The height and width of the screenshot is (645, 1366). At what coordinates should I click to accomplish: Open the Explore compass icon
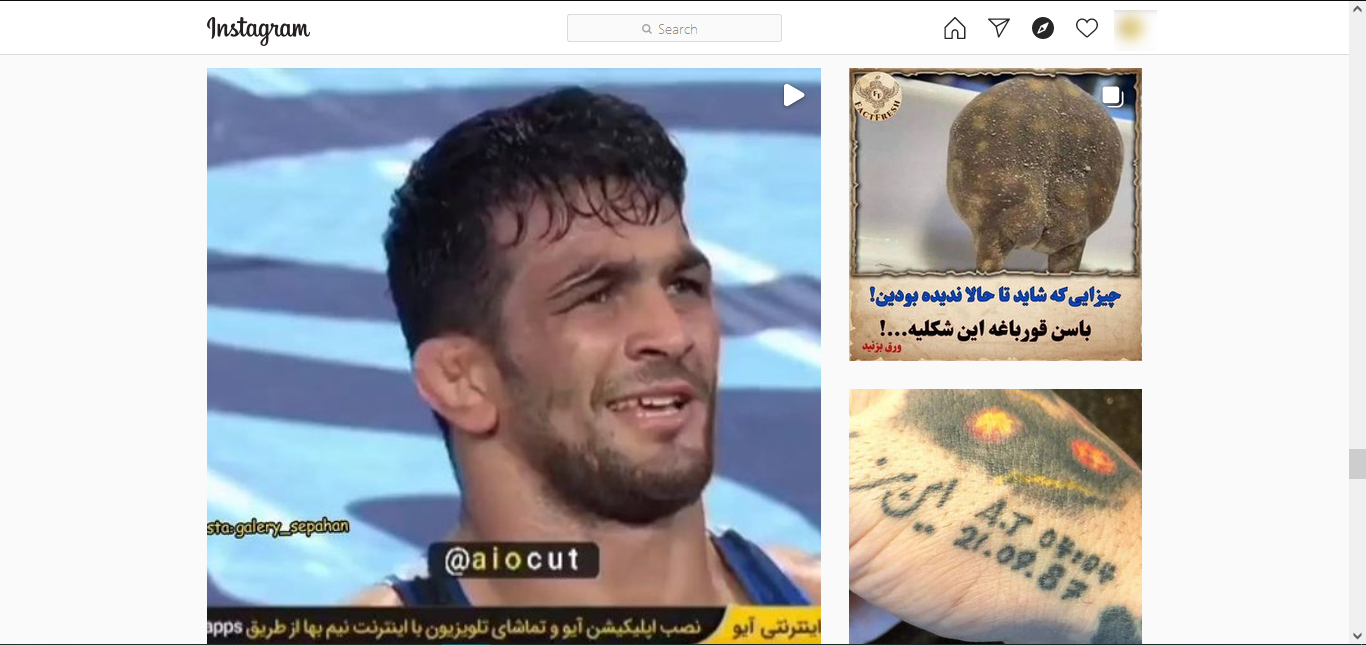tap(1043, 29)
